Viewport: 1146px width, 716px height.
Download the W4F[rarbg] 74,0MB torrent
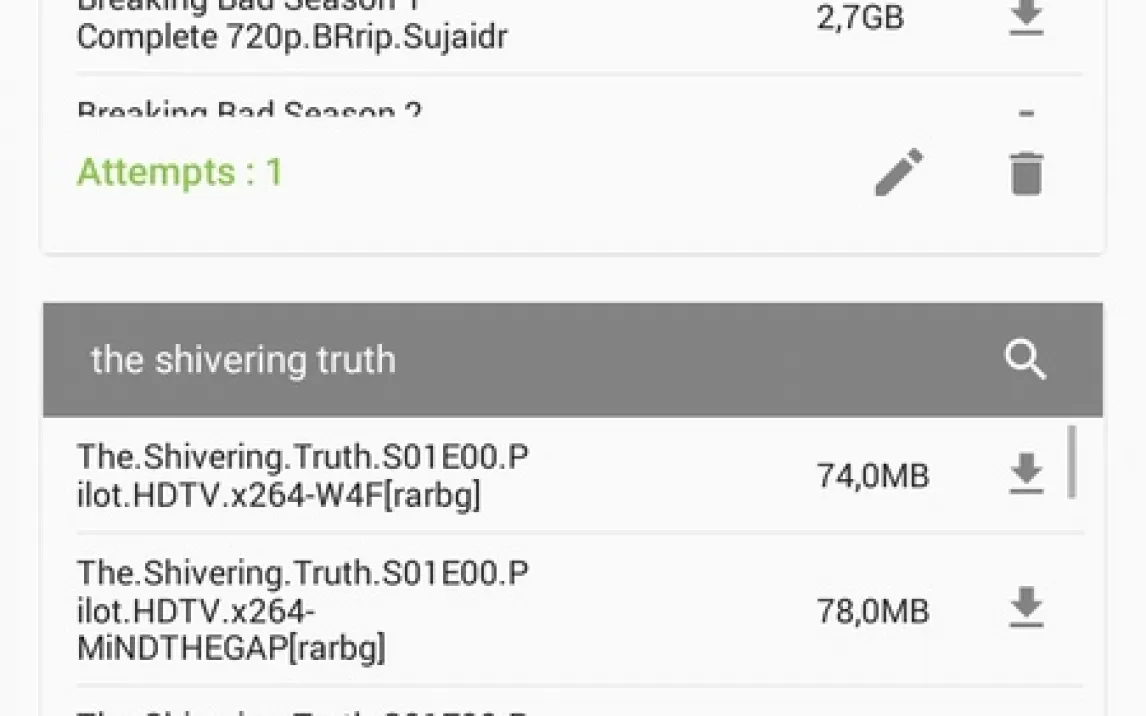pyautogui.click(x=1026, y=474)
